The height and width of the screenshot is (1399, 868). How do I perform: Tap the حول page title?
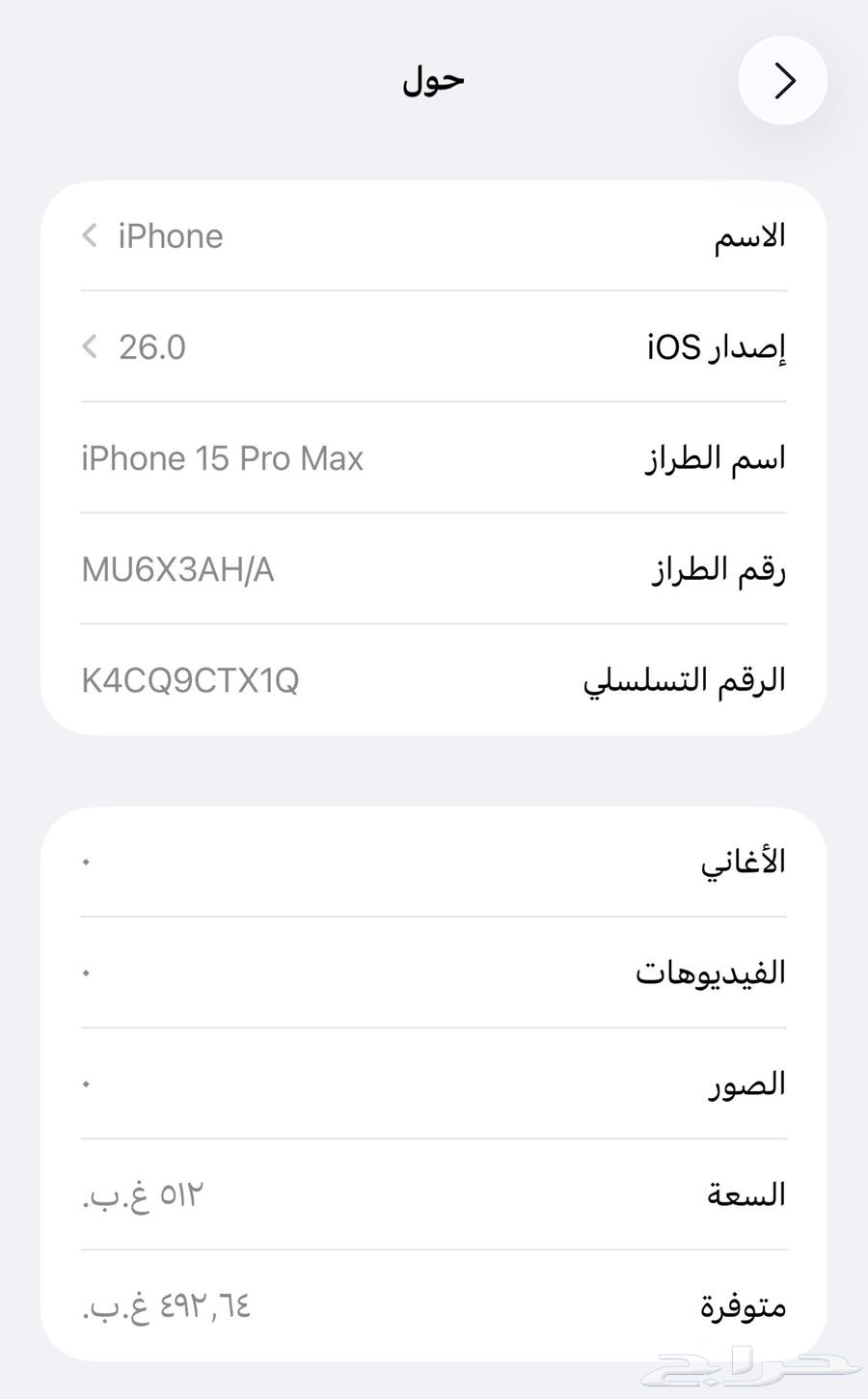tap(432, 80)
